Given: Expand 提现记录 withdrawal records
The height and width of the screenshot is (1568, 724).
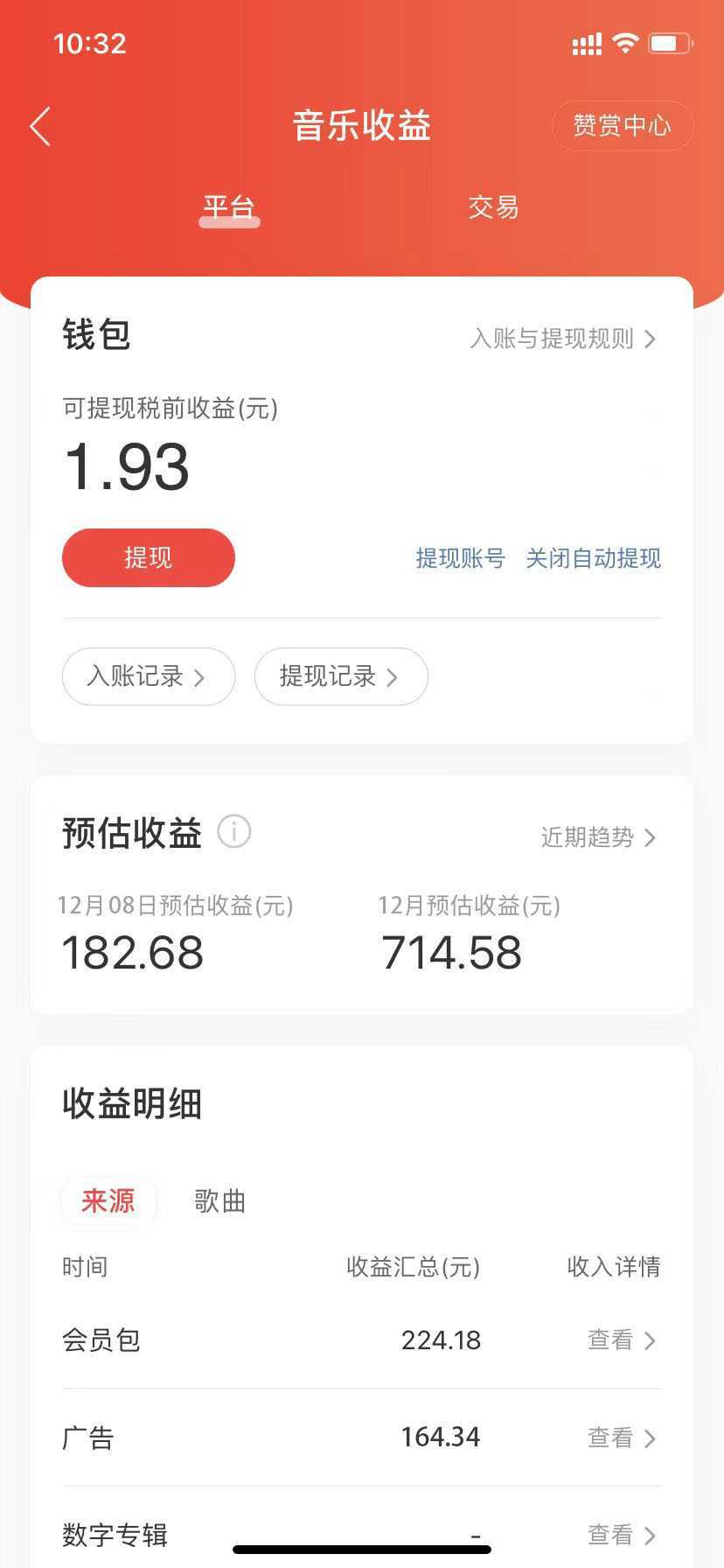Looking at the screenshot, I should 340,676.
